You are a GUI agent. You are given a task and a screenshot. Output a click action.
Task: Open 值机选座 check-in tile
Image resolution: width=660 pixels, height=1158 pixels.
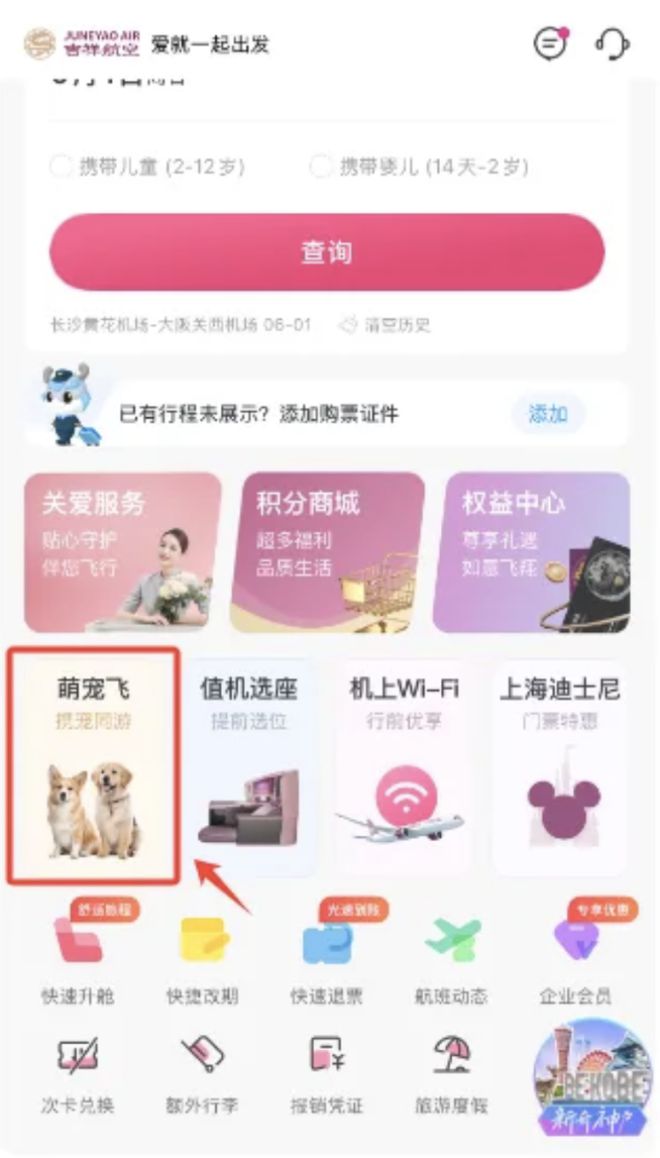249,766
